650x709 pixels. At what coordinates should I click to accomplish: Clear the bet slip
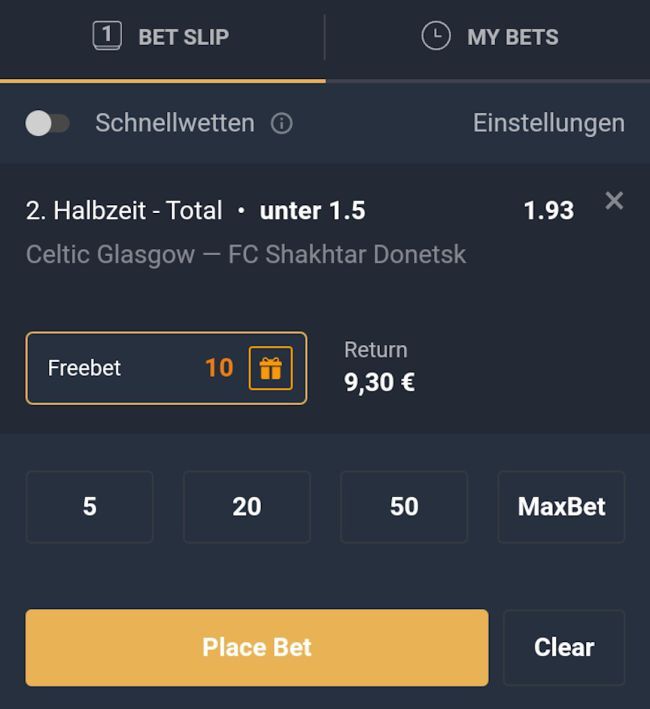564,647
